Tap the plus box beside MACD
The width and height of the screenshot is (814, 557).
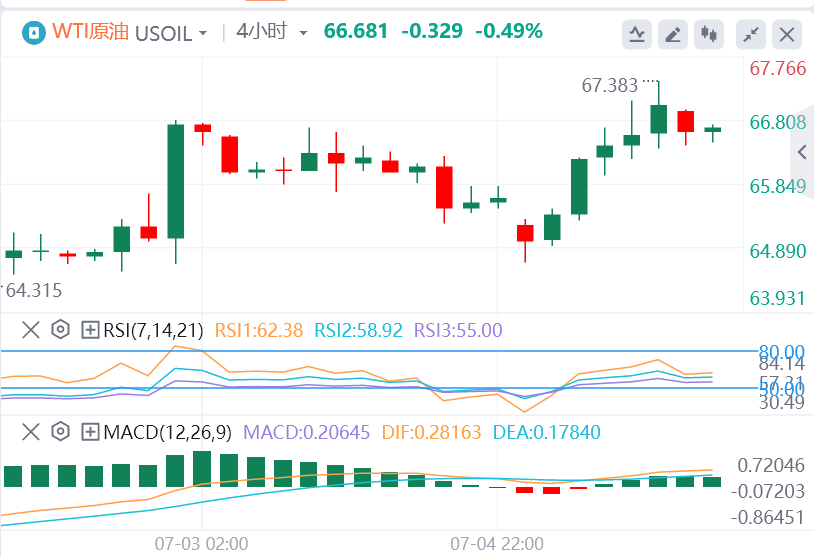(90, 433)
